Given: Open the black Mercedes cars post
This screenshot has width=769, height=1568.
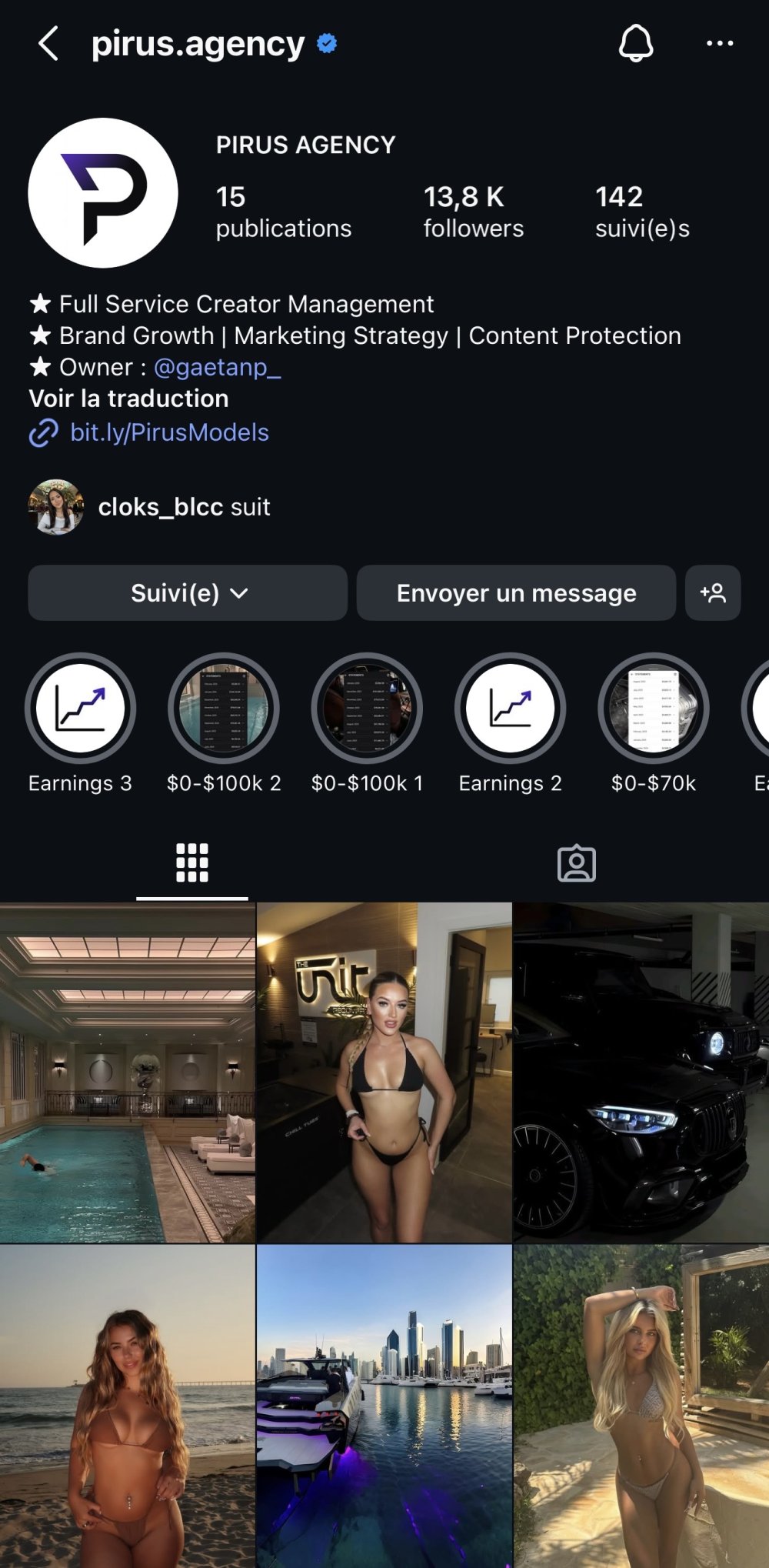Looking at the screenshot, I should click(x=641, y=1072).
